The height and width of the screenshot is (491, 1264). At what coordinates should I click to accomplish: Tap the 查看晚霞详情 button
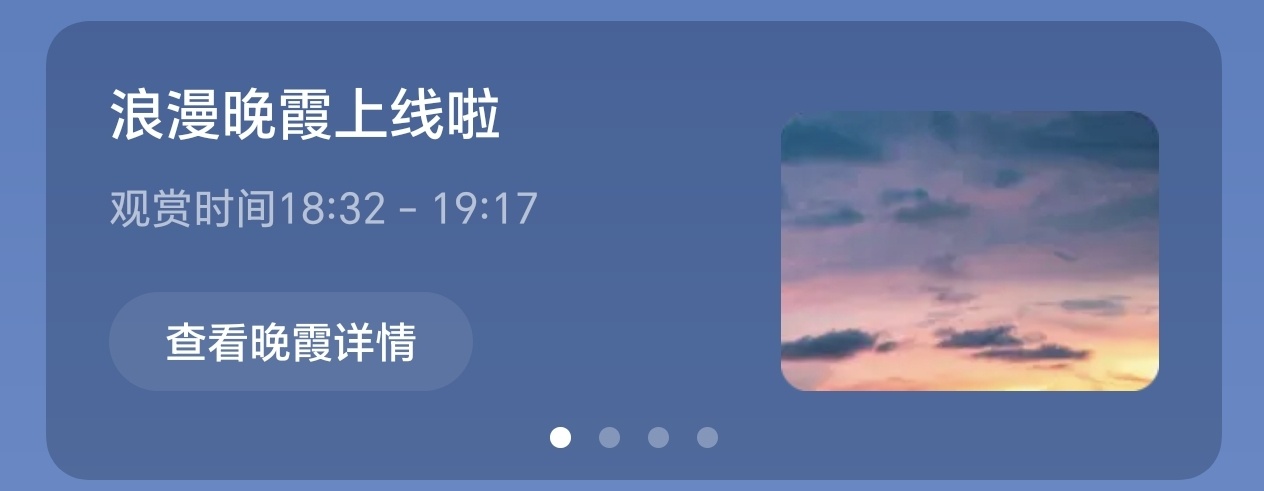(290, 342)
